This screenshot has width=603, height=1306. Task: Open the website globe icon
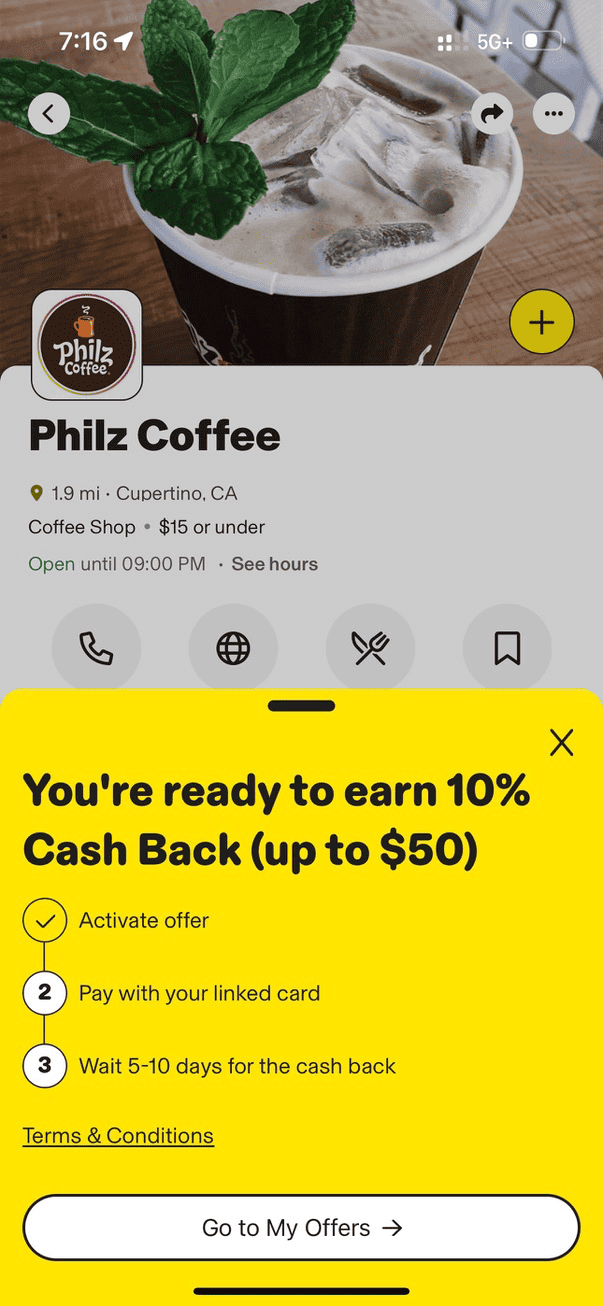click(233, 649)
